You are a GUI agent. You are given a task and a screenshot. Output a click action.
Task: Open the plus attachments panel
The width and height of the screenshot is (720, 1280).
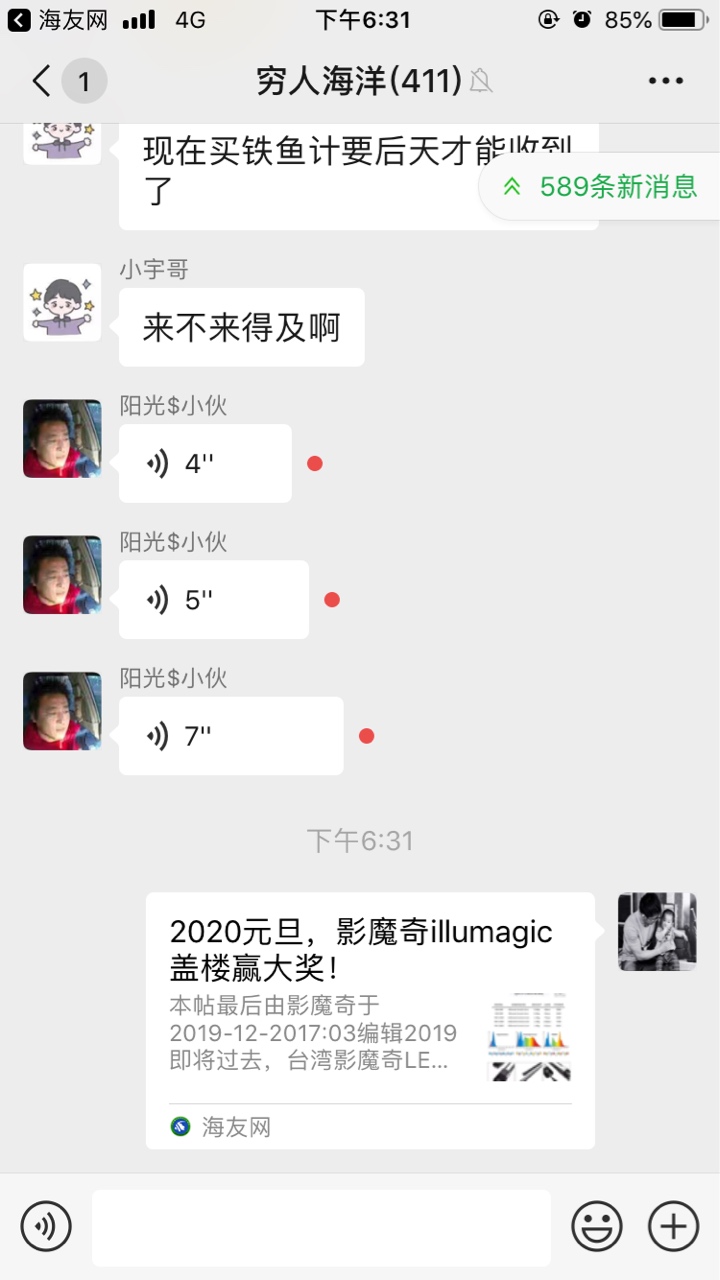pos(673,1226)
